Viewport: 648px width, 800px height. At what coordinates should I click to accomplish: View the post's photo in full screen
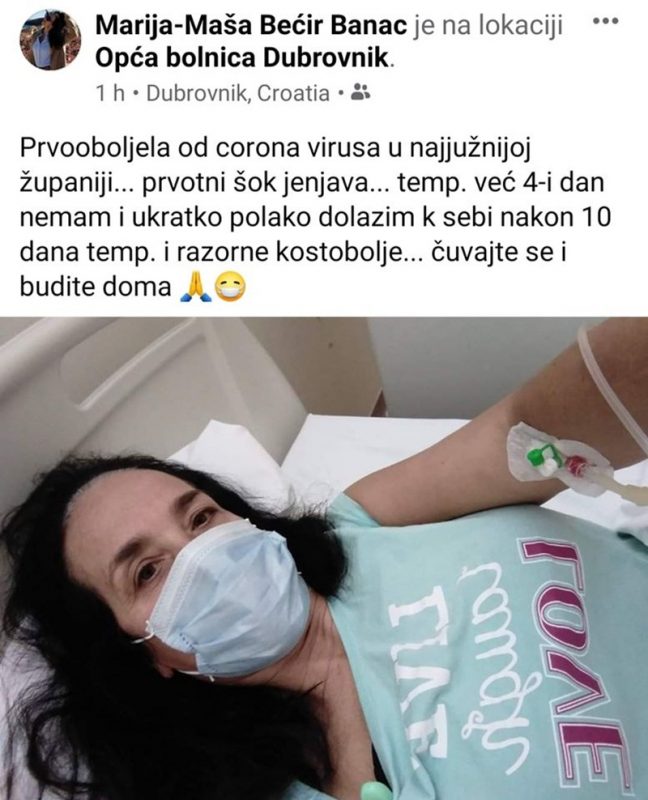(324, 558)
